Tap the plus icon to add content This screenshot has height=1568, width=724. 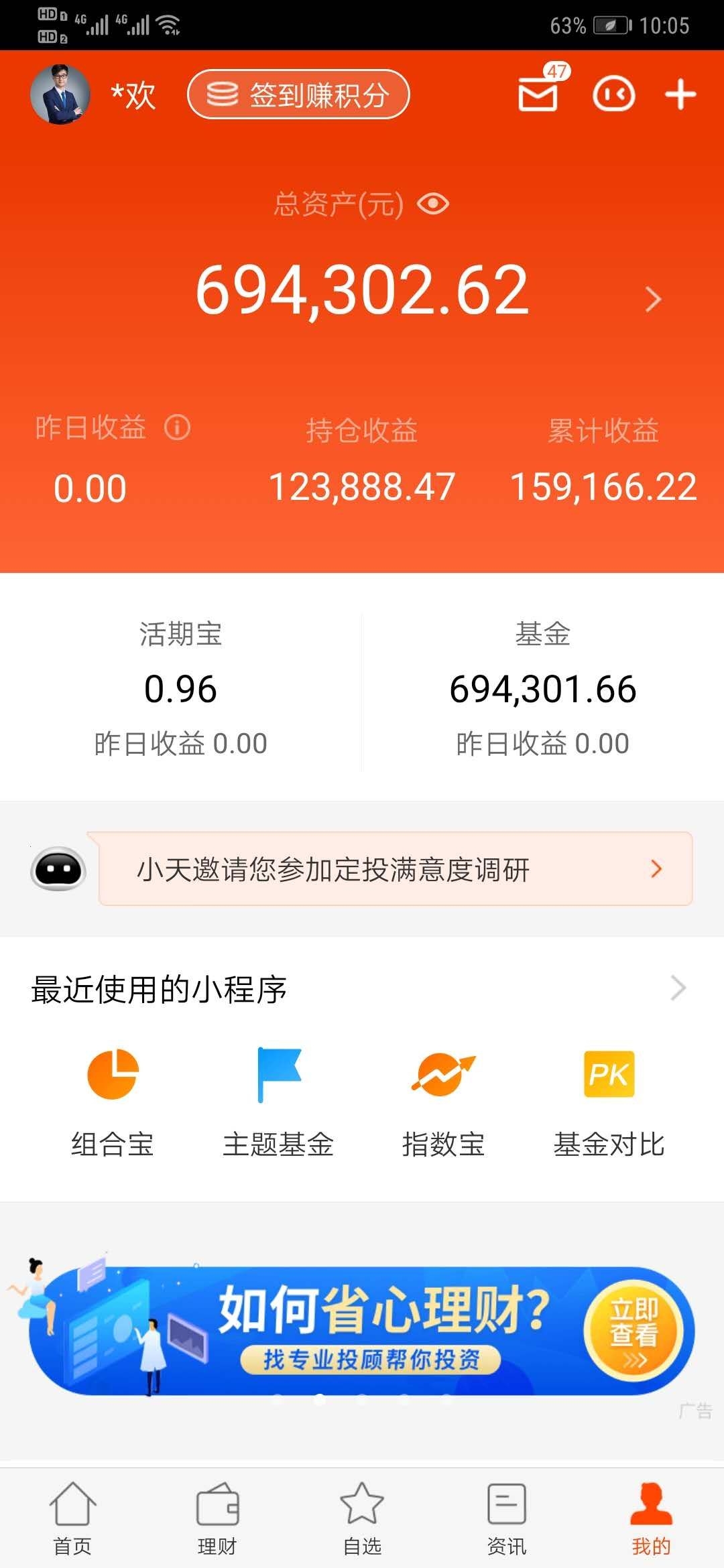click(679, 96)
